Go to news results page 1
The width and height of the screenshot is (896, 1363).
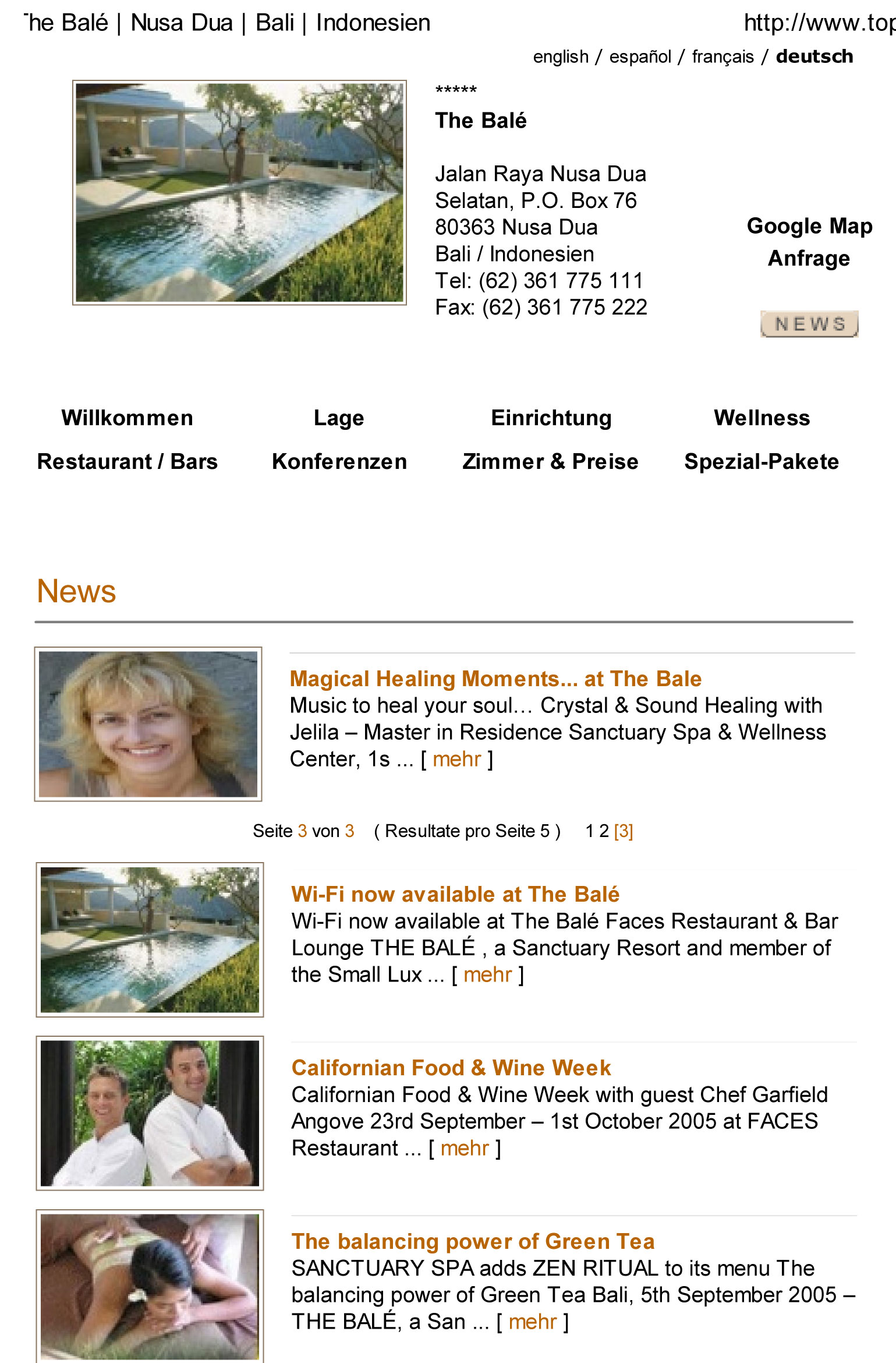point(590,831)
